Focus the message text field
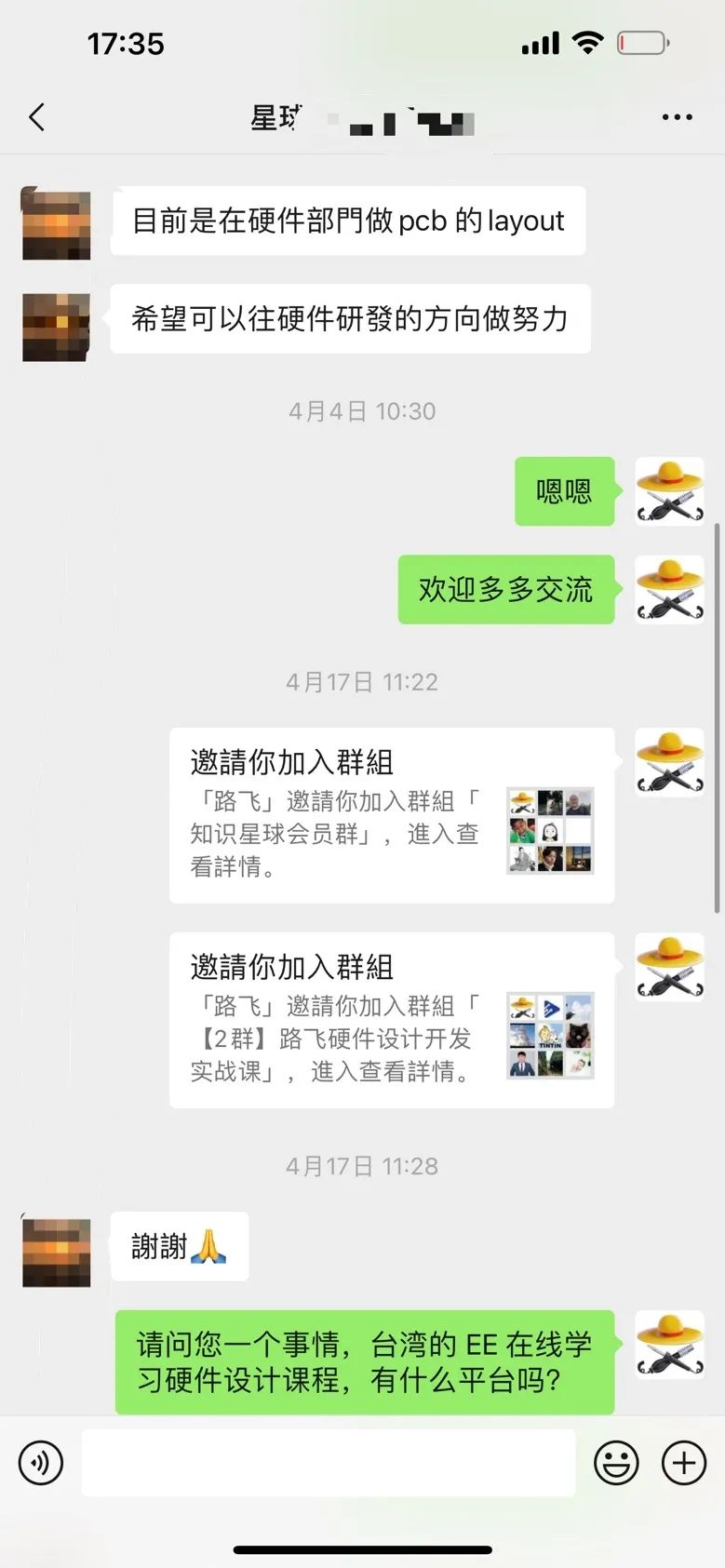Image resolution: width=725 pixels, height=1568 pixels. point(328,1463)
